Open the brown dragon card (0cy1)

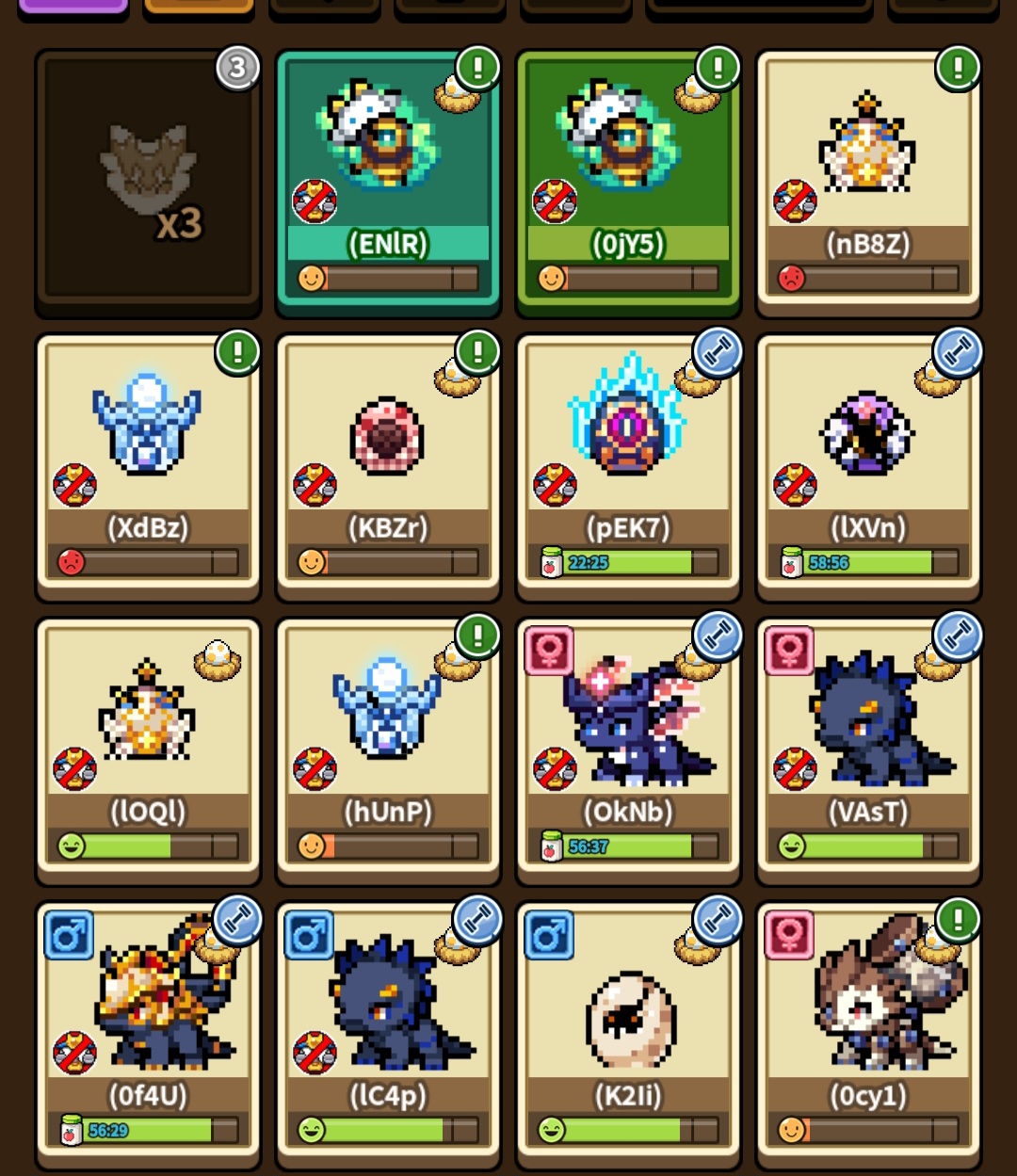point(868,1036)
